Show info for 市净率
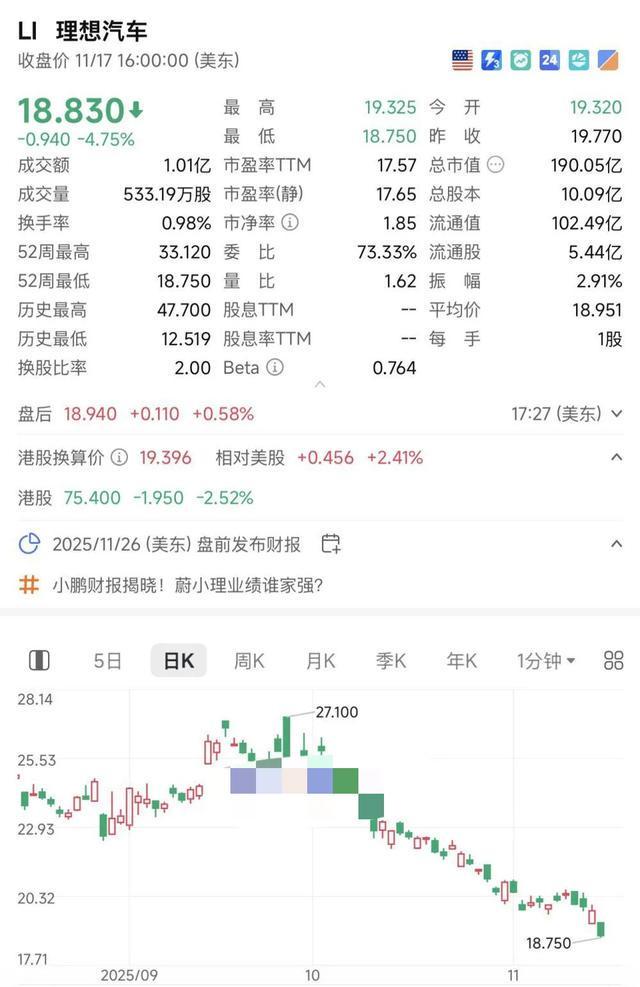 click(290, 223)
